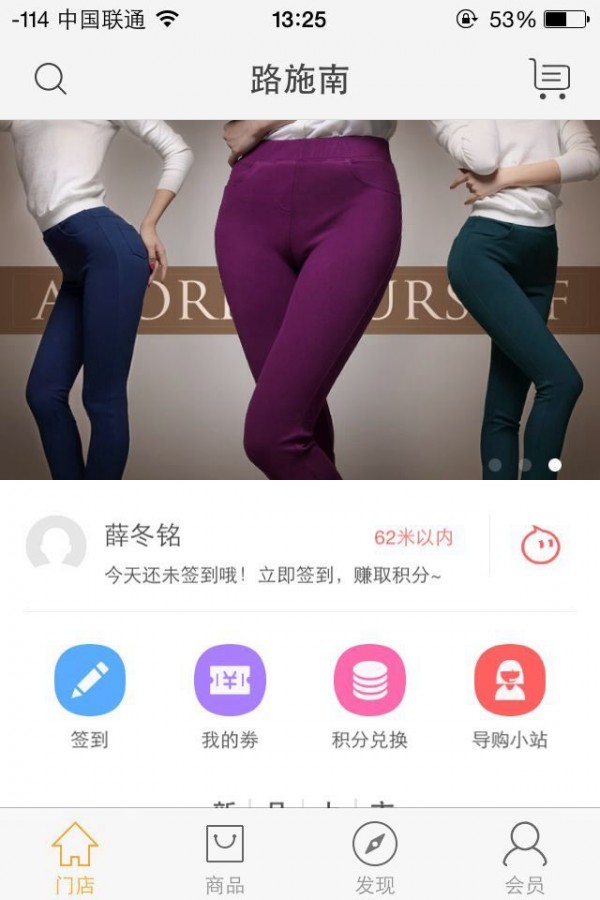This screenshot has height=900, width=600.
Task: Switch to the 会员 tab
Action: 525,857
